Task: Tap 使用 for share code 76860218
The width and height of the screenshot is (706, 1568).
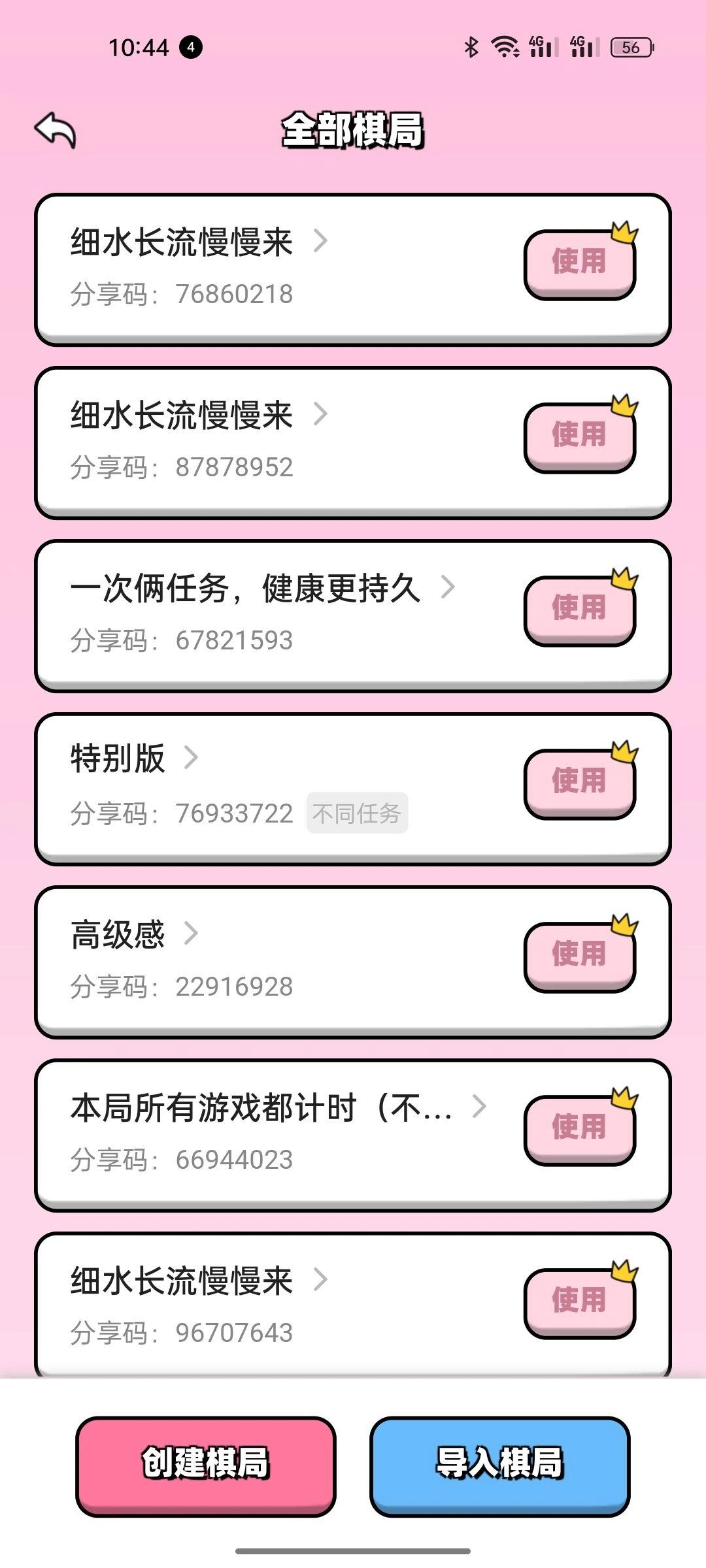Action: point(579,263)
